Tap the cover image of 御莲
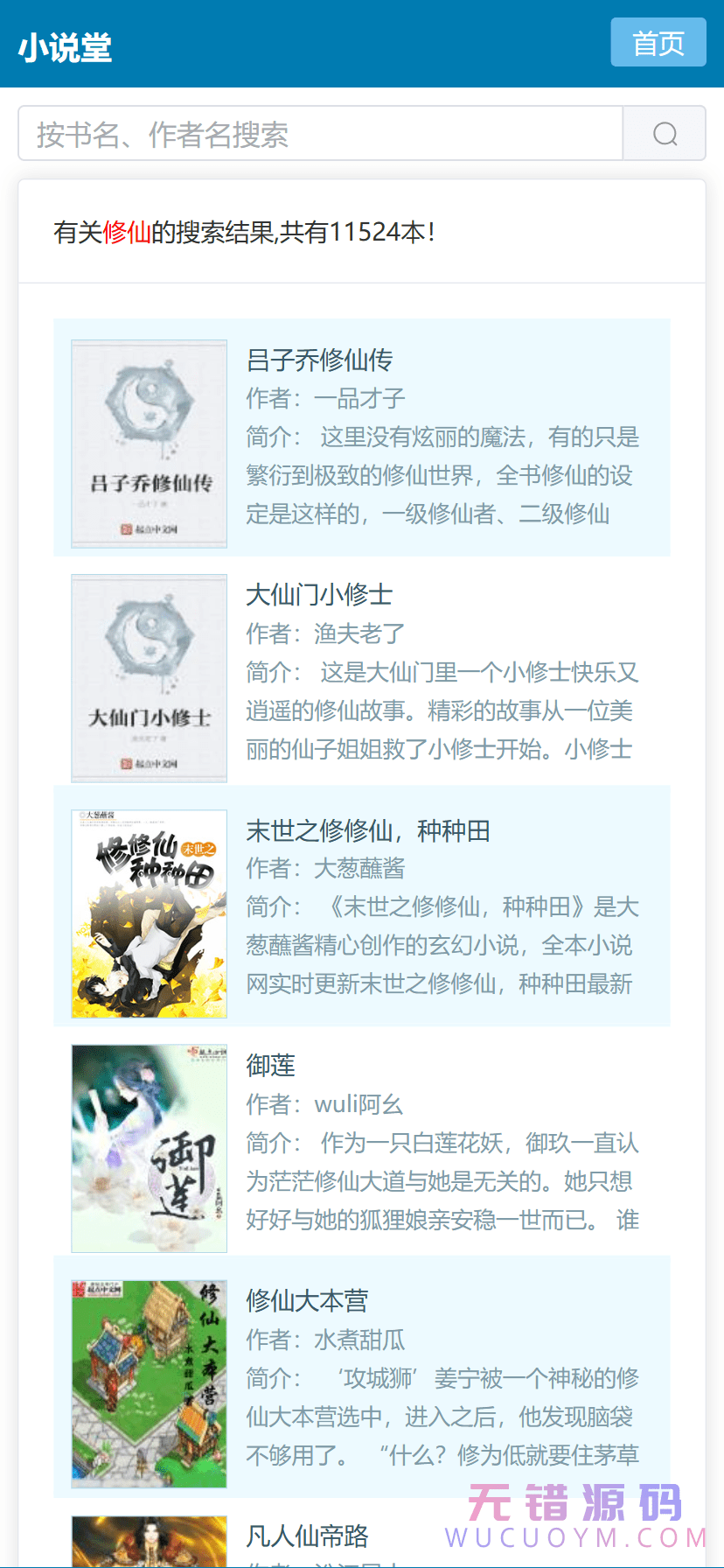The width and height of the screenshot is (724, 1568). [149, 1148]
